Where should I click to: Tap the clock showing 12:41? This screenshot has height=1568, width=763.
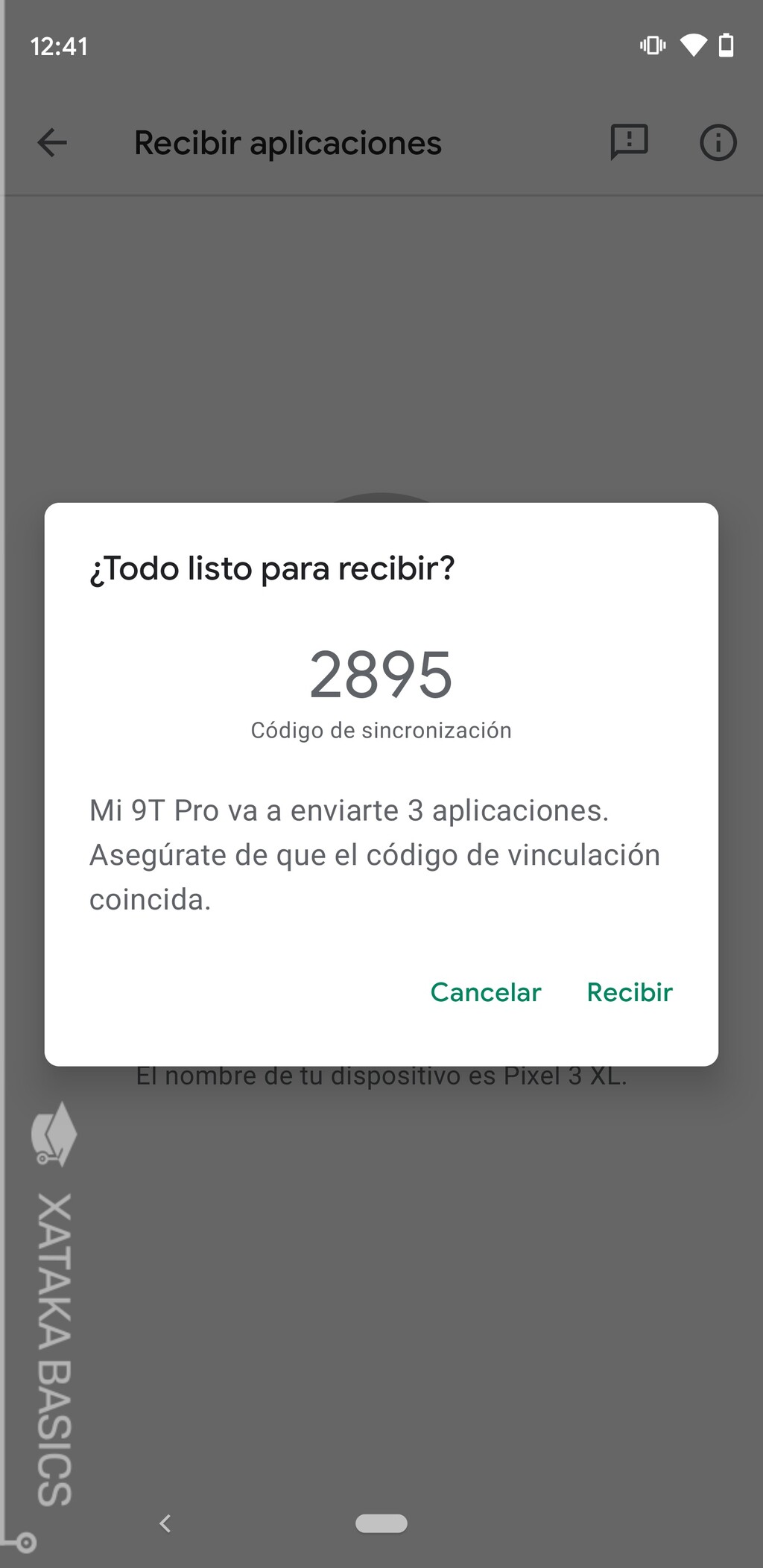pos(59,46)
